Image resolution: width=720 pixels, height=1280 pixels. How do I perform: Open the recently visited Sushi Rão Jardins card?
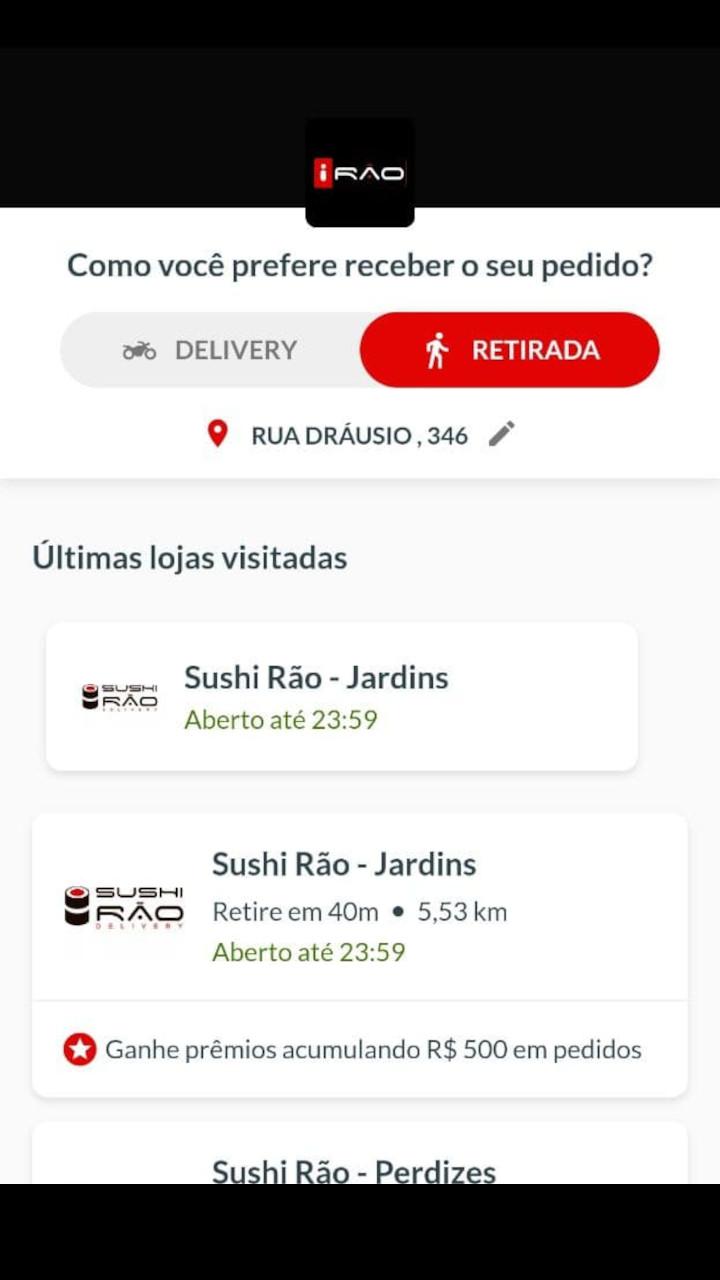[x=342, y=696]
